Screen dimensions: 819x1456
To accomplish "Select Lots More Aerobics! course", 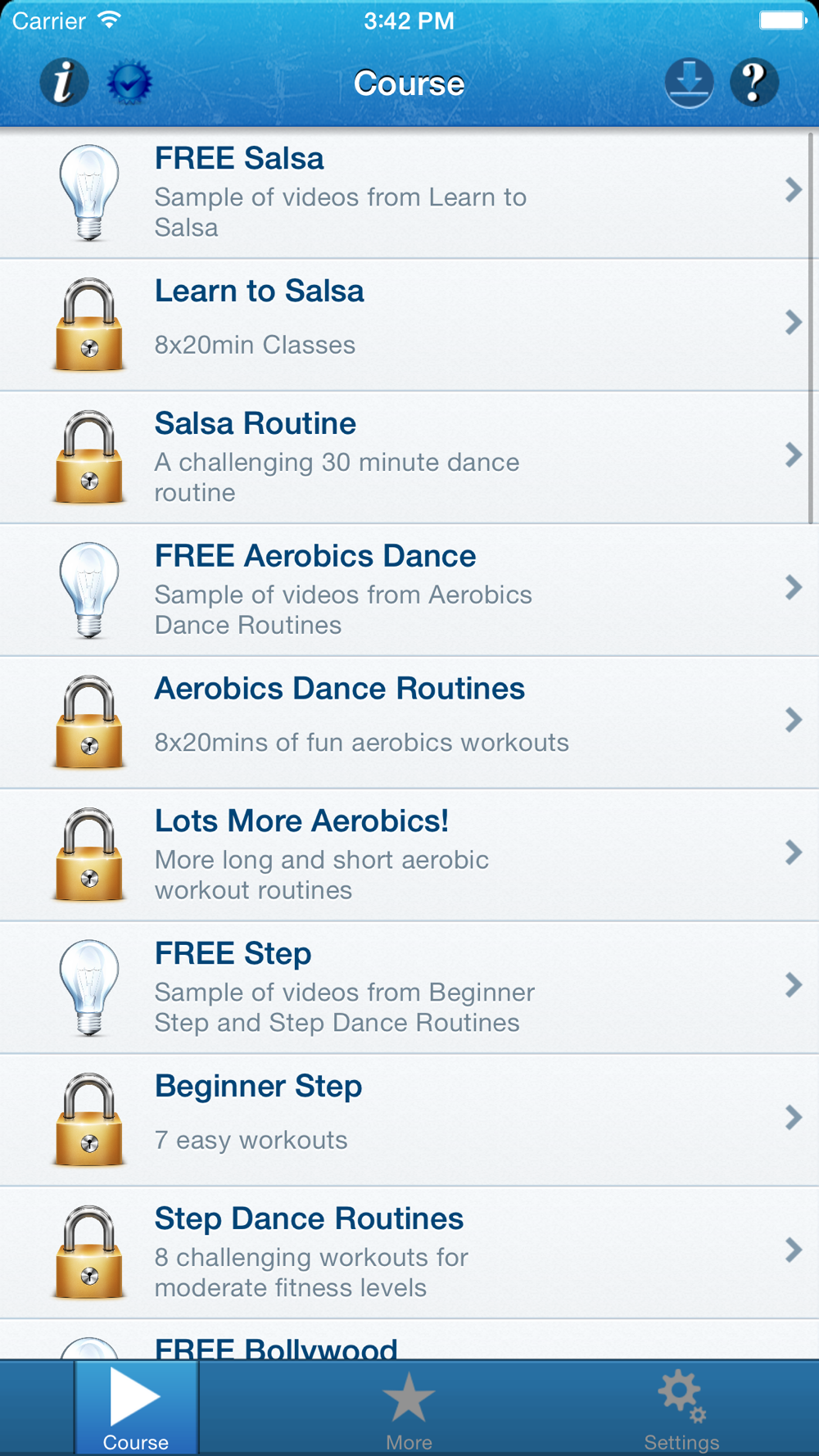I will 409,855.
